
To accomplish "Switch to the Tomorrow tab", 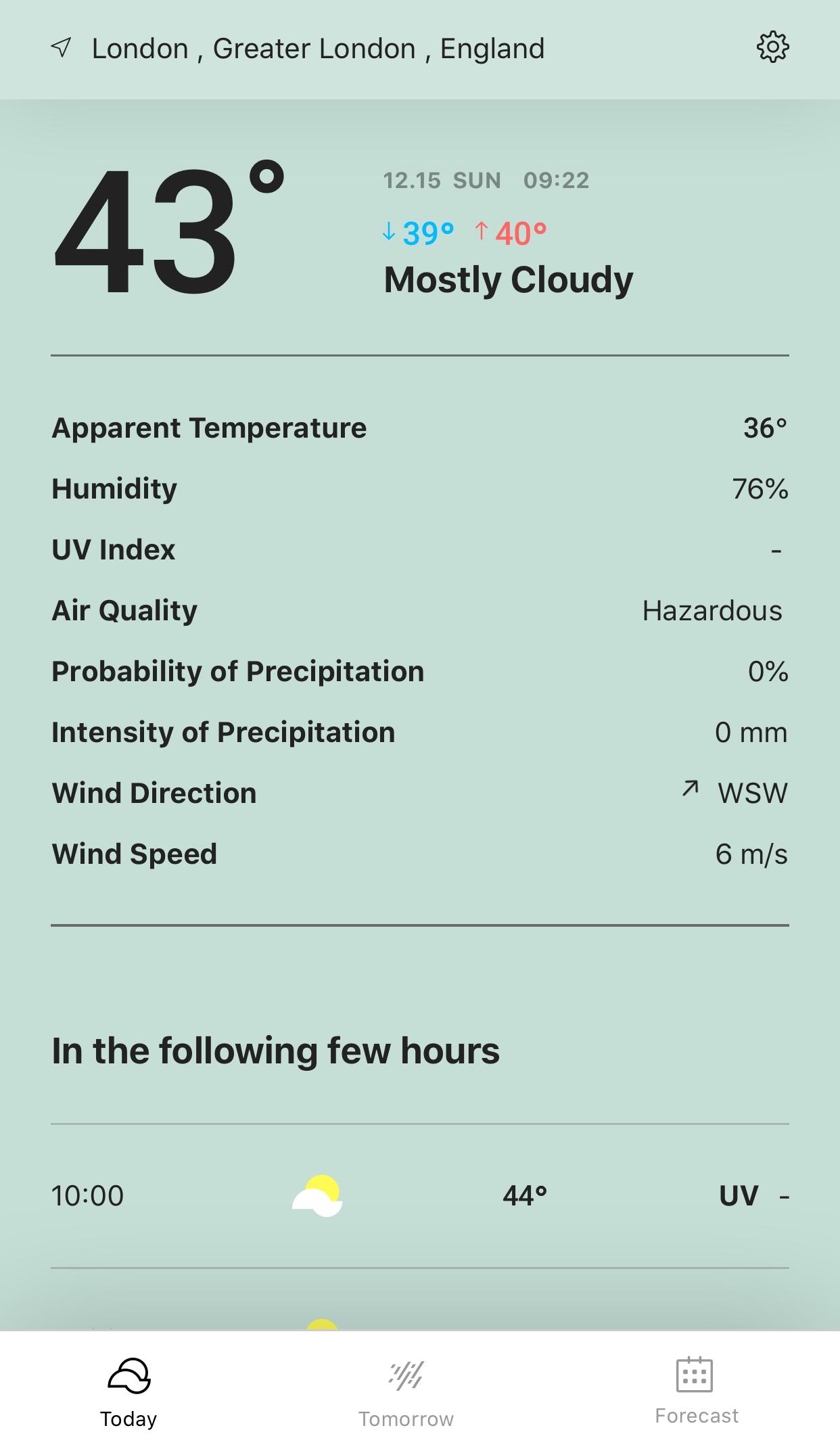I will click(x=407, y=1394).
